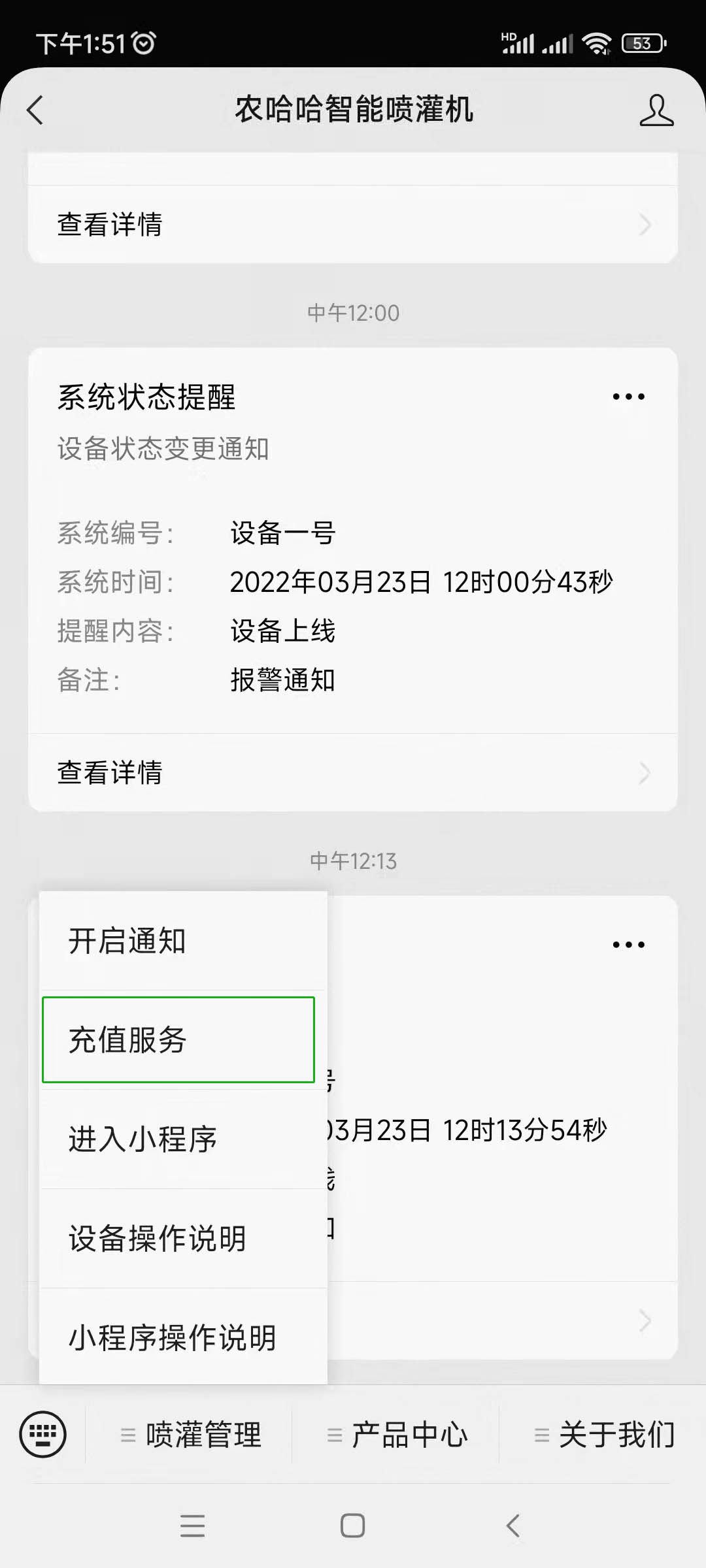706x1568 pixels.
Task: Open the account profile icon
Action: tap(656, 110)
